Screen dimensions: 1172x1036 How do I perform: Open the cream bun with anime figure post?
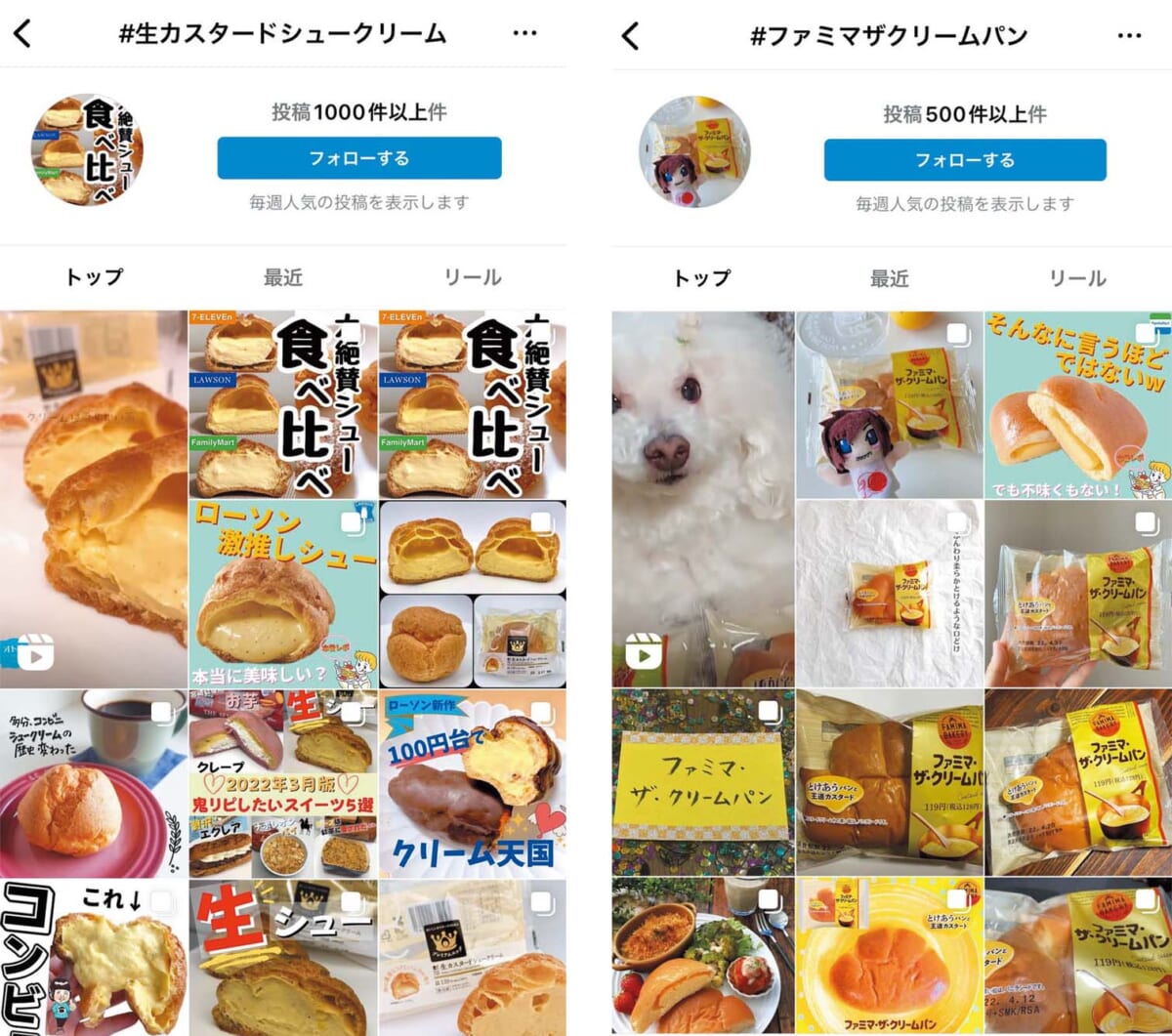pos(889,404)
